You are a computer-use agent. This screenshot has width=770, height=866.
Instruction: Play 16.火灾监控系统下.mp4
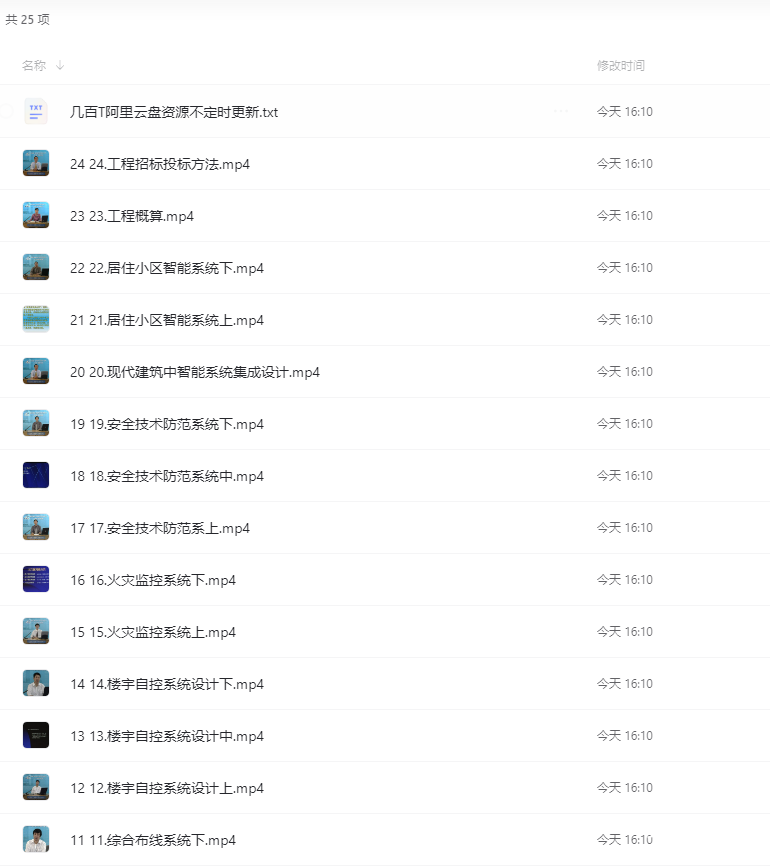(x=153, y=580)
